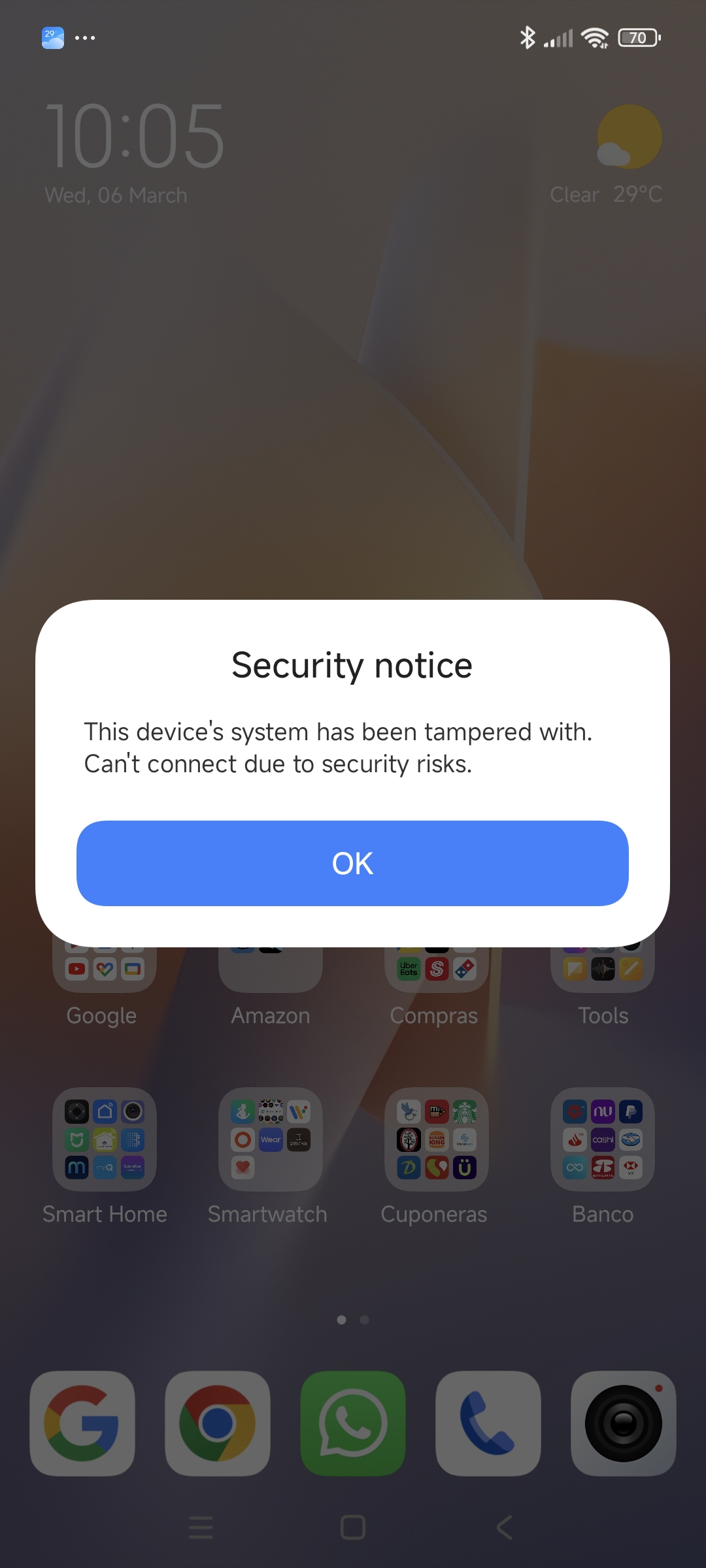The width and height of the screenshot is (706, 1568).
Task: Open the Smartwatch folder
Action: click(271, 1139)
